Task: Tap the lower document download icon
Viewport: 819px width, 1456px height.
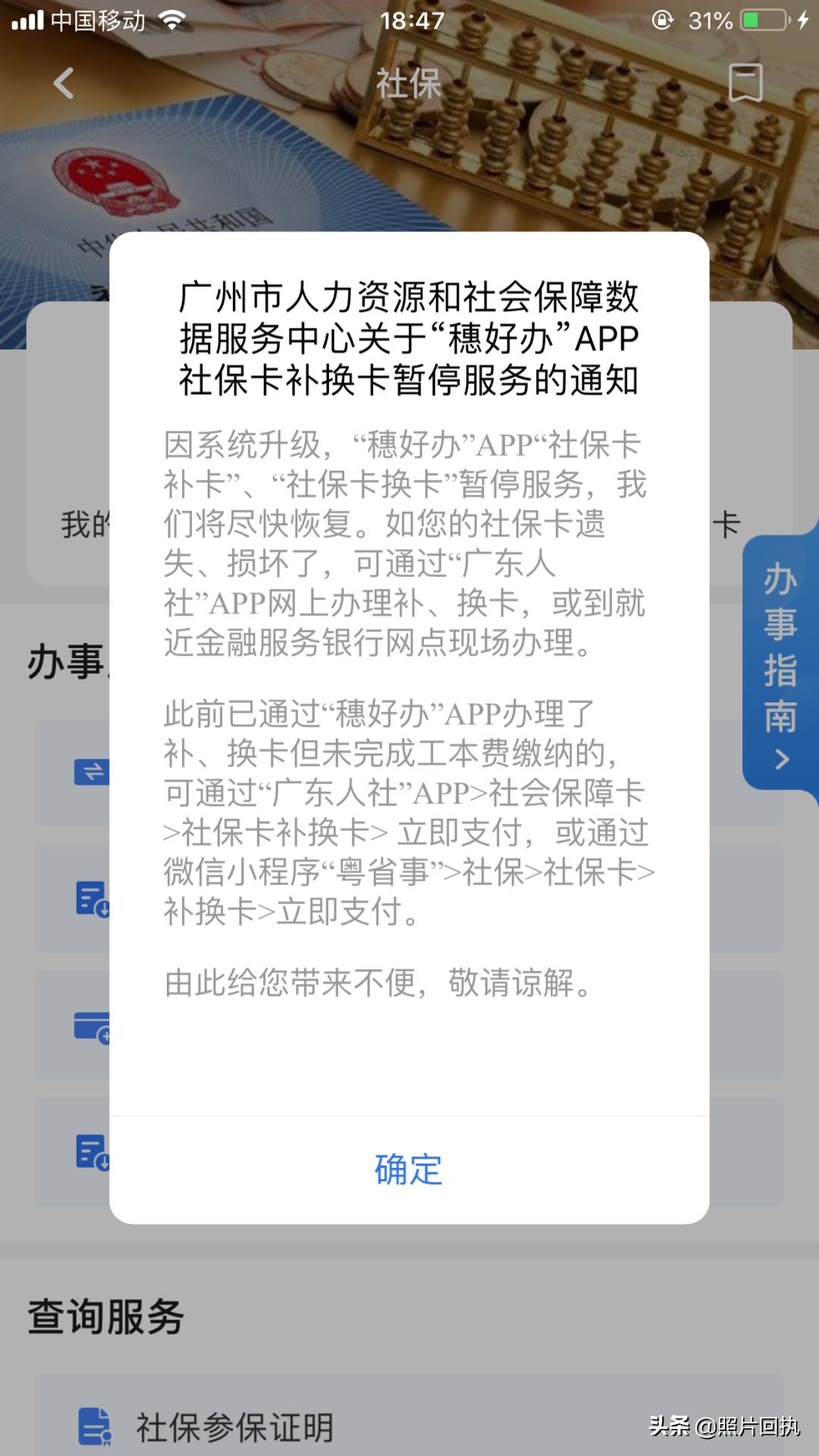Action: click(91, 1153)
